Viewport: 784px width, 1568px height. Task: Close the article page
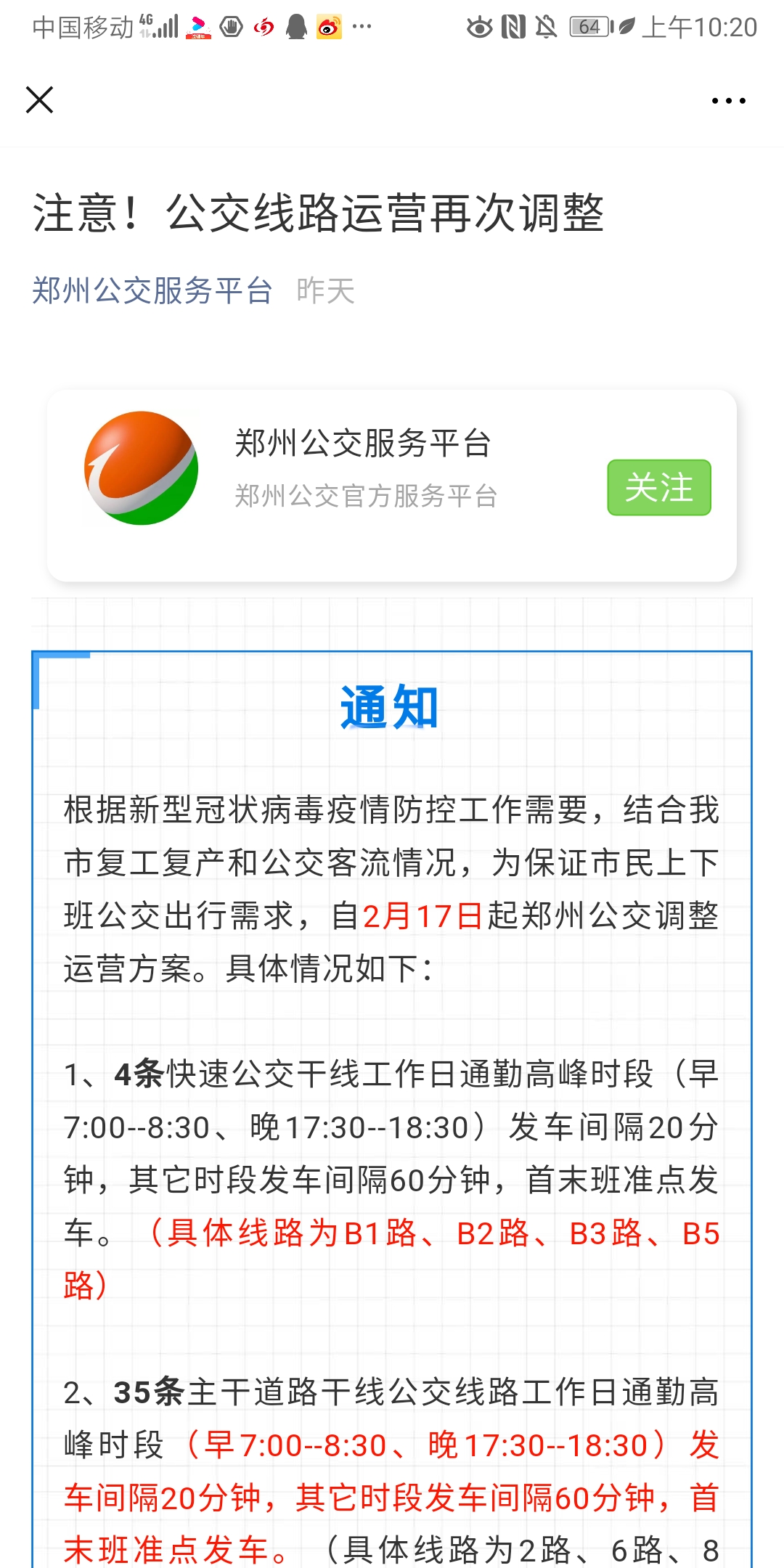(40, 100)
